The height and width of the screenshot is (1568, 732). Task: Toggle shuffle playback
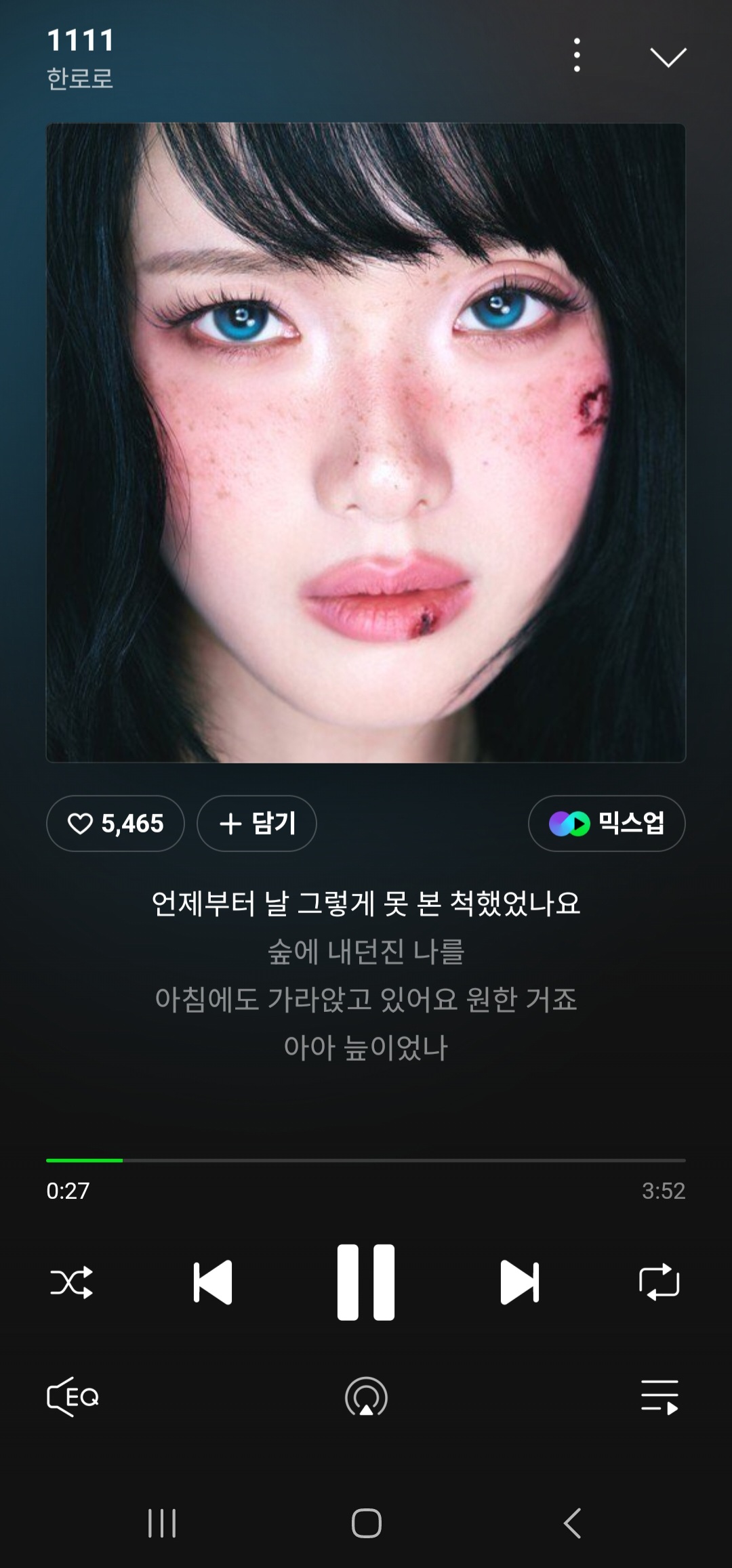point(72,1282)
